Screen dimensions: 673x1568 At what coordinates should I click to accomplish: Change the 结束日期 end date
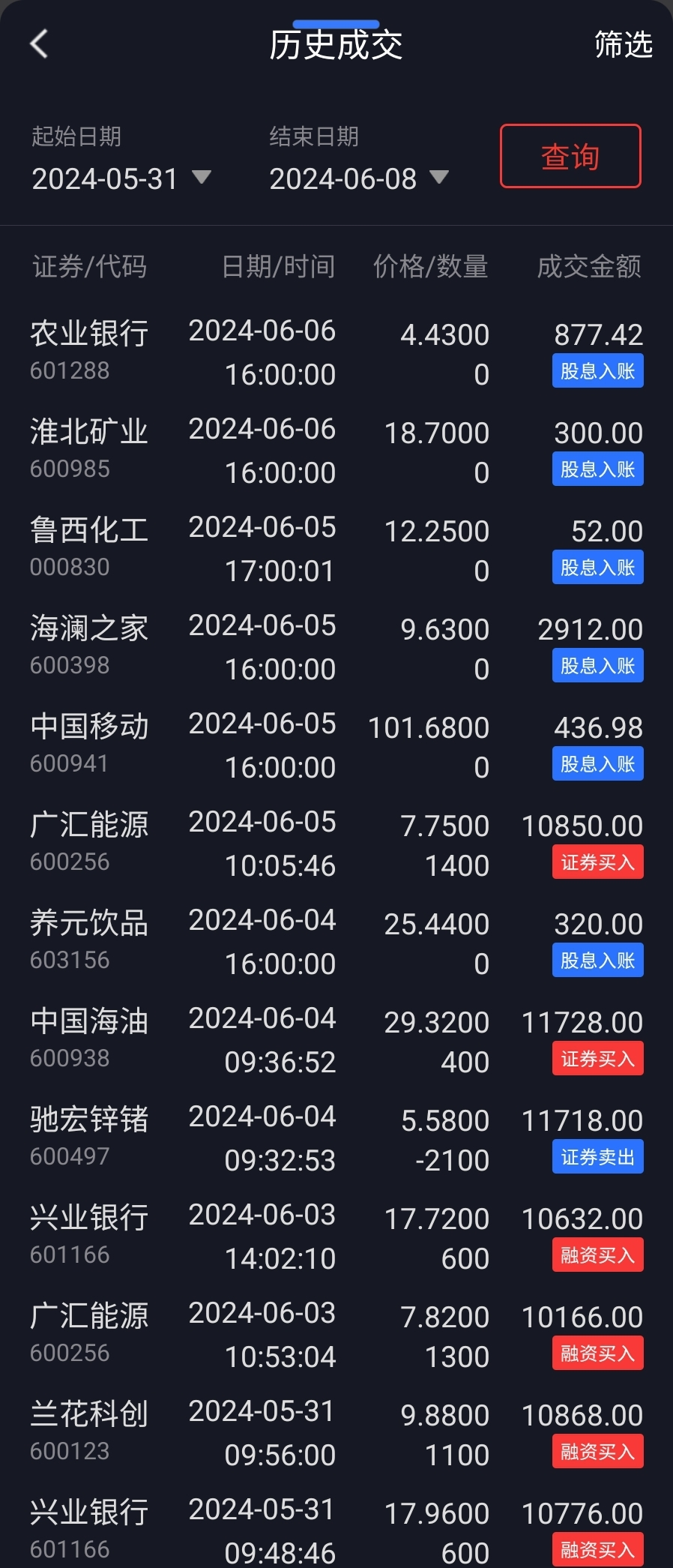pyautogui.click(x=358, y=178)
